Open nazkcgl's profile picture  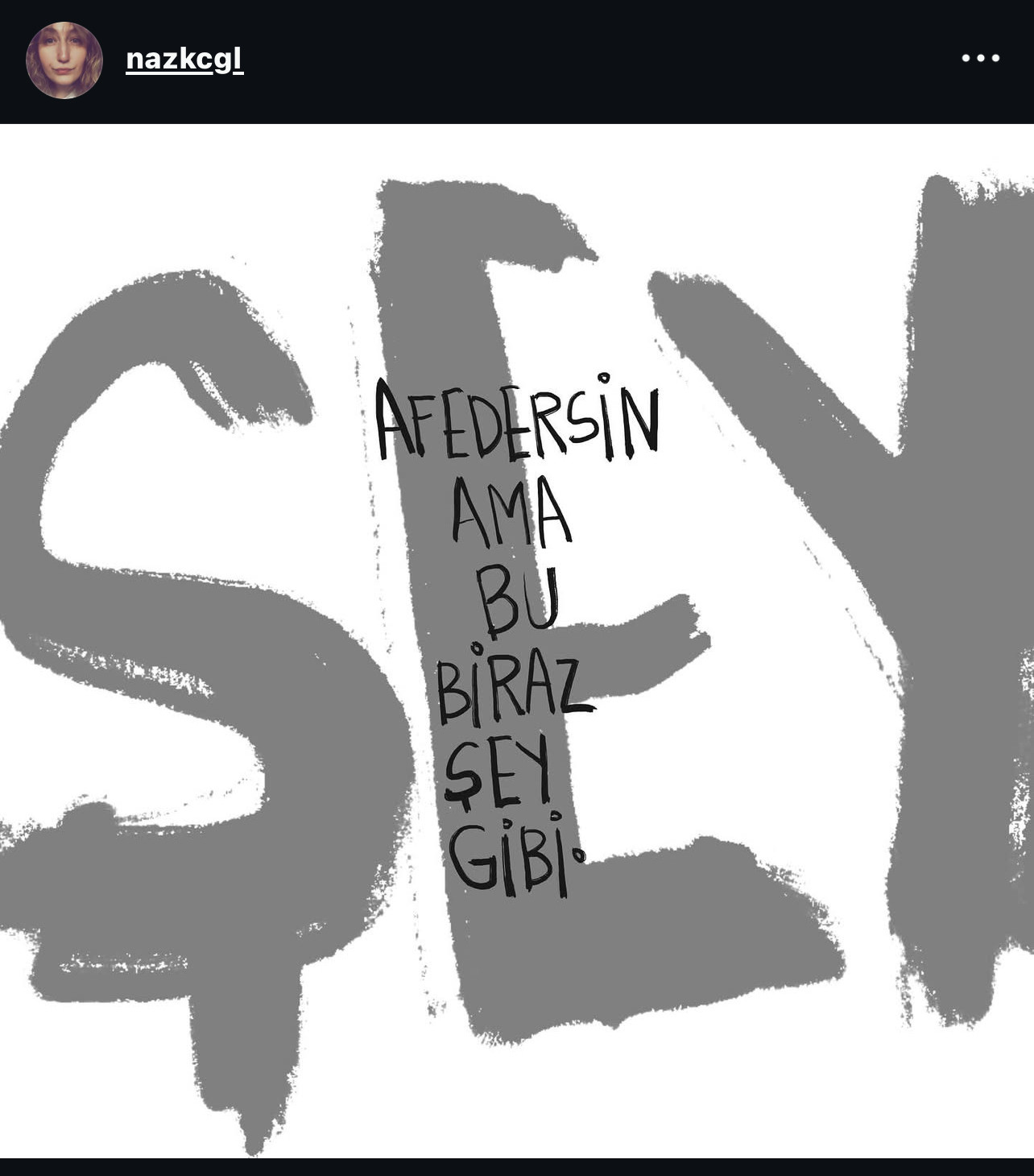click(64, 60)
